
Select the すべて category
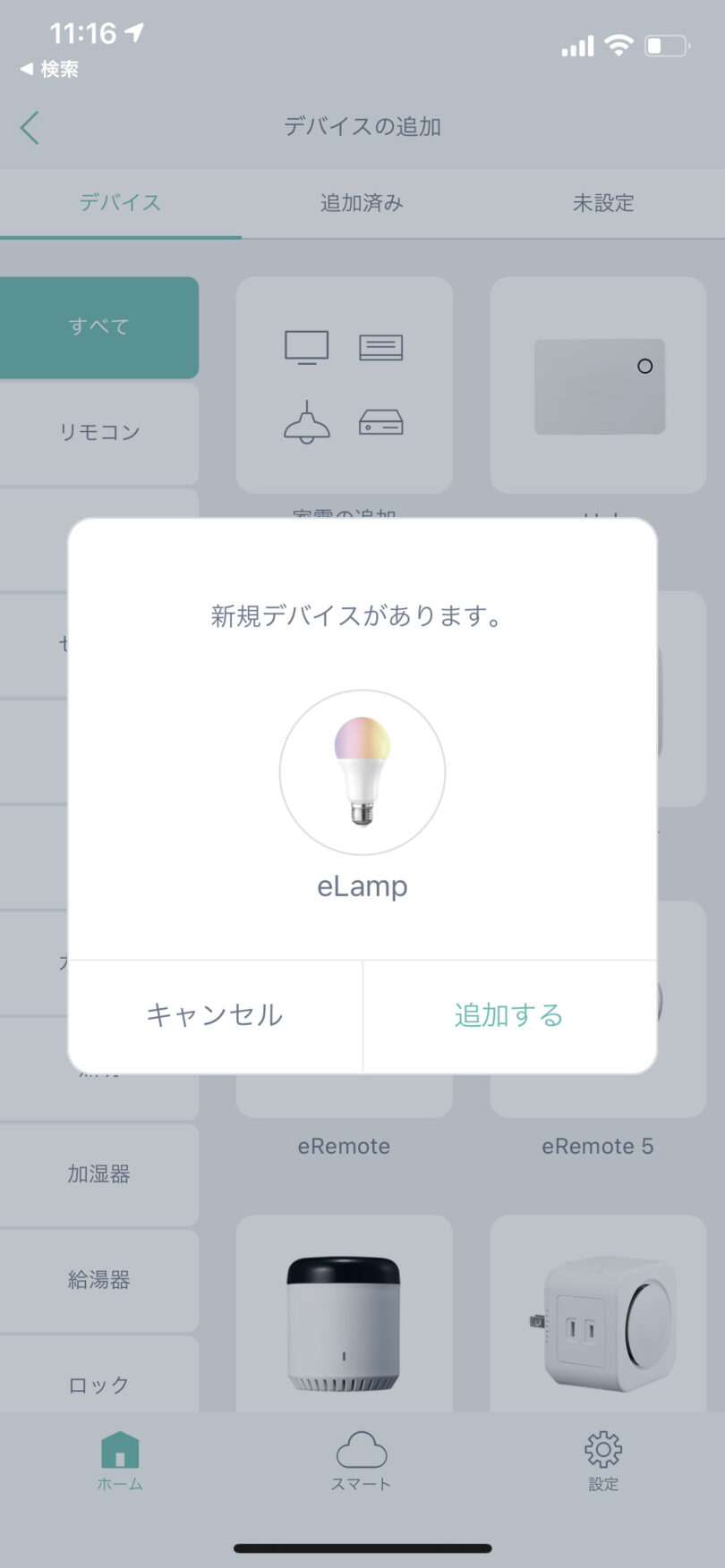click(x=99, y=327)
